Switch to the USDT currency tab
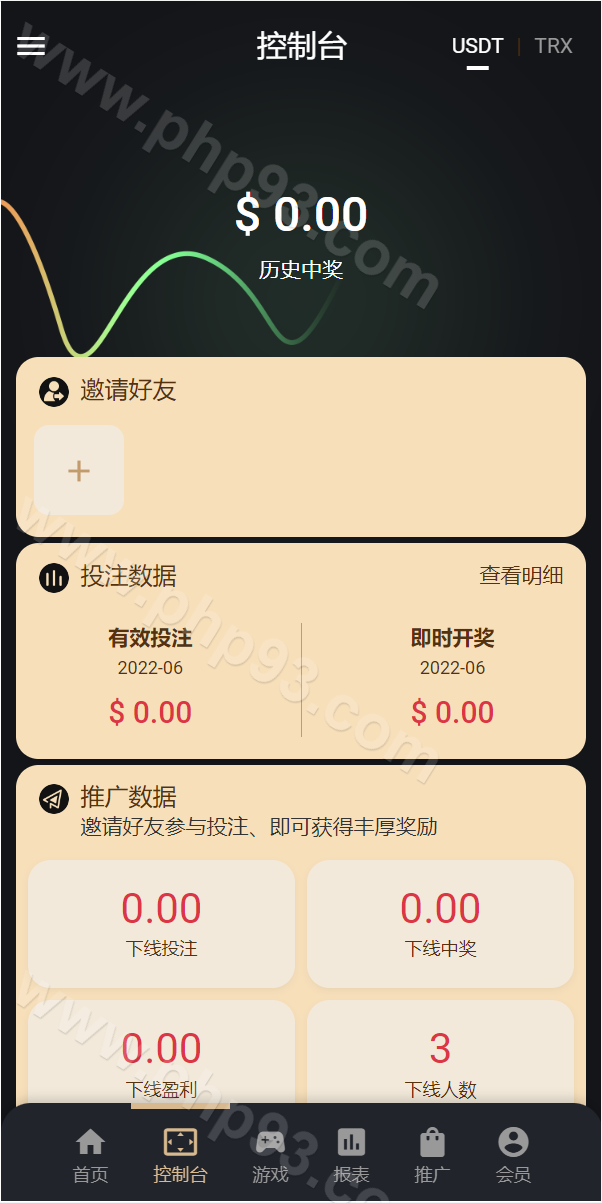Image resolution: width=602 pixels, height=1203 pixels. [x=477, y=46]
